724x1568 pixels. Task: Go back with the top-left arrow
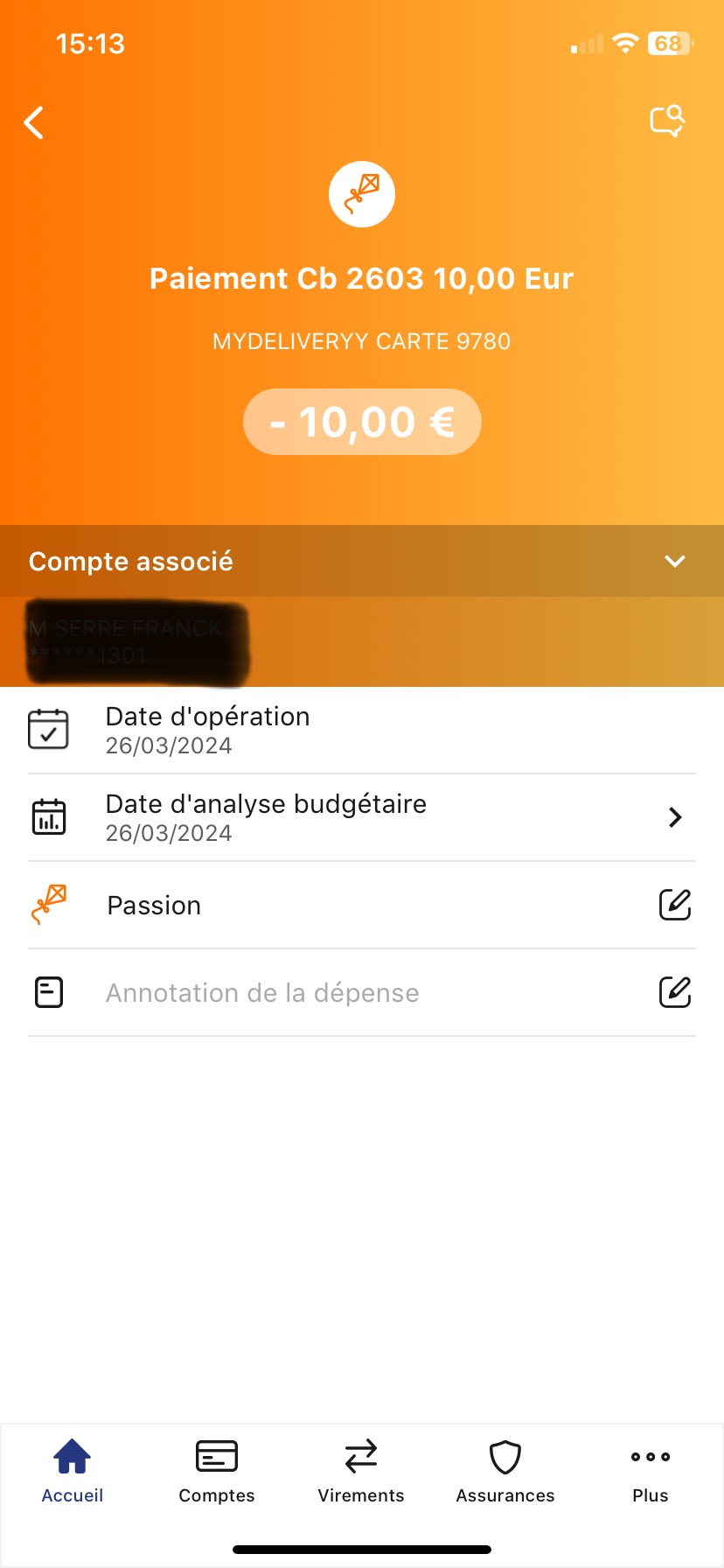pos(34,122)
